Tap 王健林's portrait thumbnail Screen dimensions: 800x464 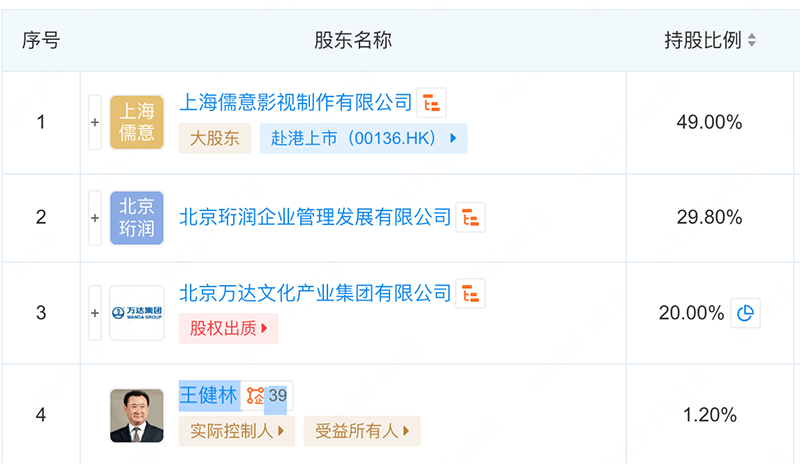(137, 416)
